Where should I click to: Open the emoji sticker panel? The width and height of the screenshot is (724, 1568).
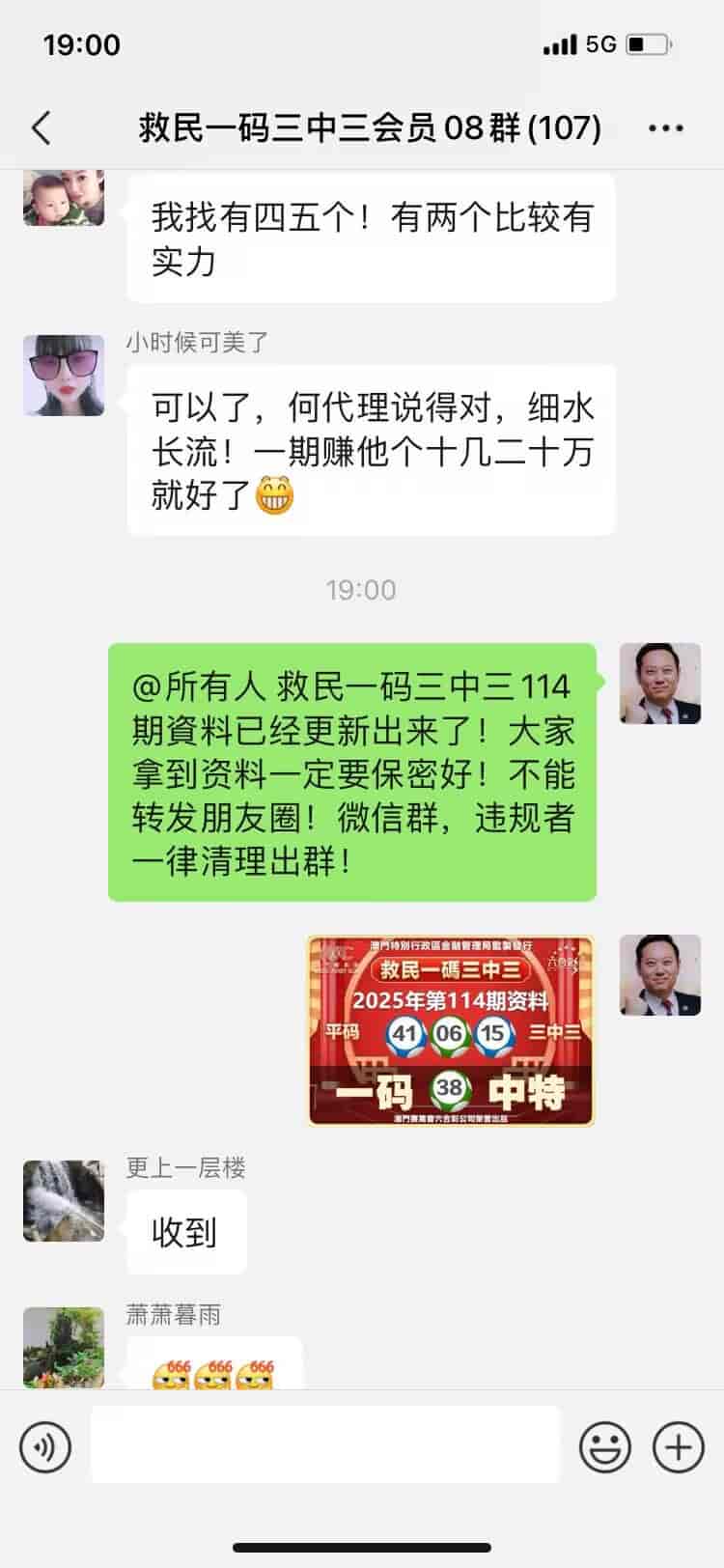coord(604,1447)
